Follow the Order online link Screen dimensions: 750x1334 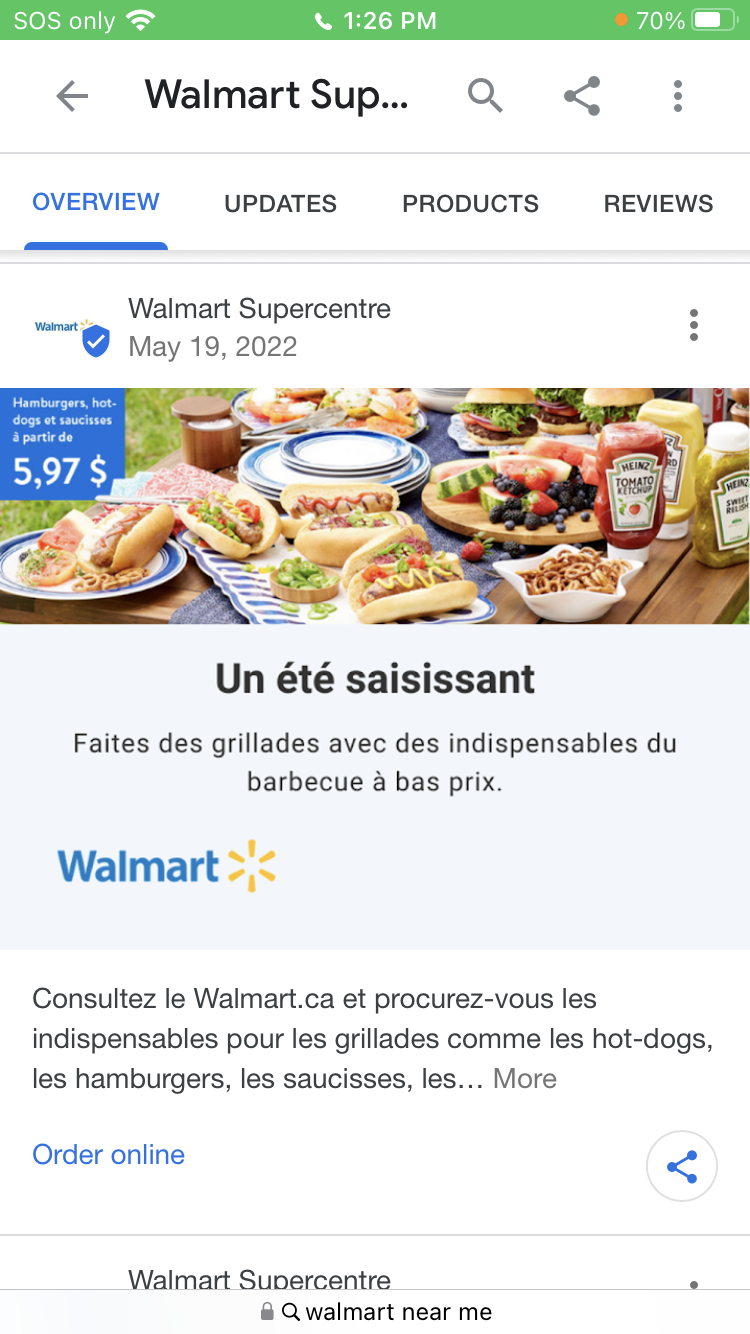tap(109, 1154)
